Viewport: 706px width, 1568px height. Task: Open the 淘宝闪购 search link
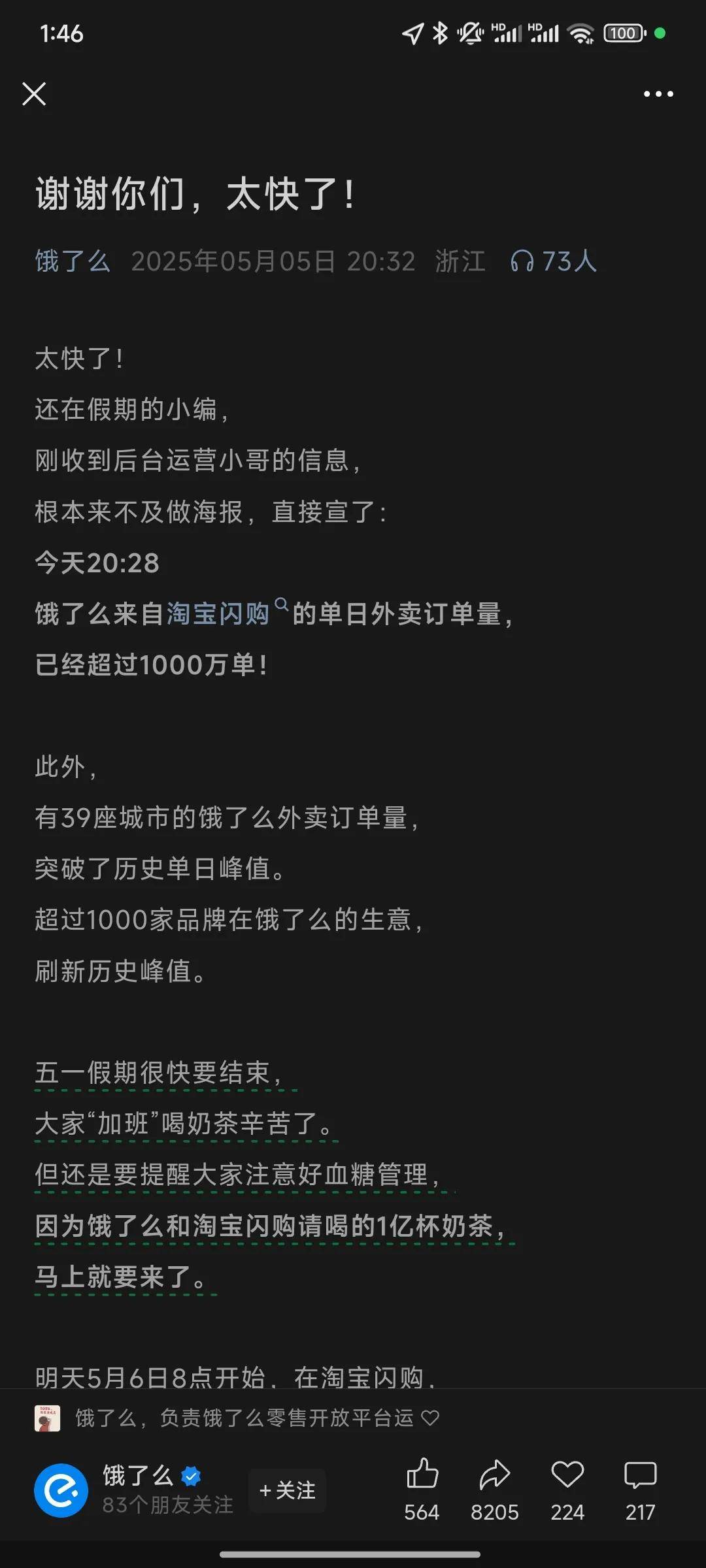click(218, 613)
